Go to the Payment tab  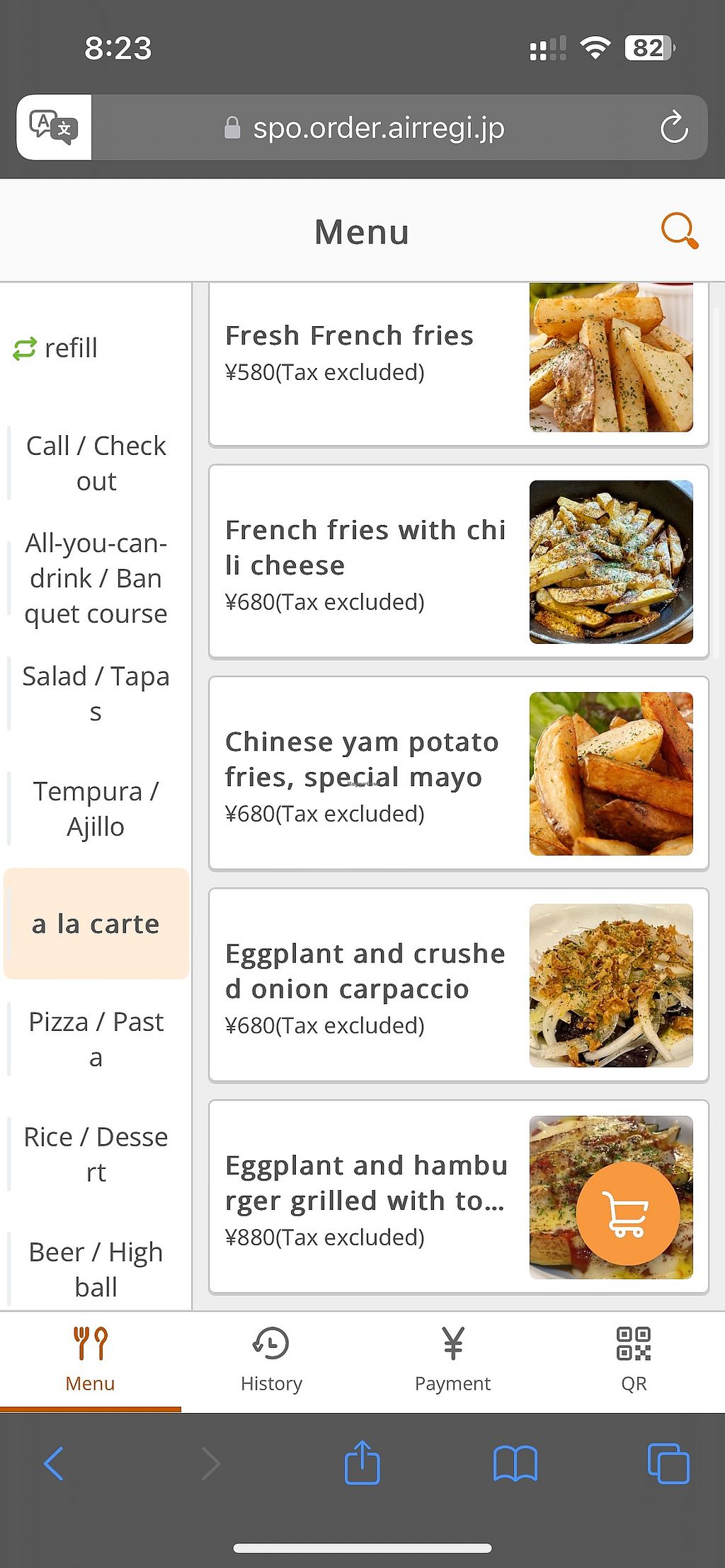pyautogui.click(x=452, y=1359)
